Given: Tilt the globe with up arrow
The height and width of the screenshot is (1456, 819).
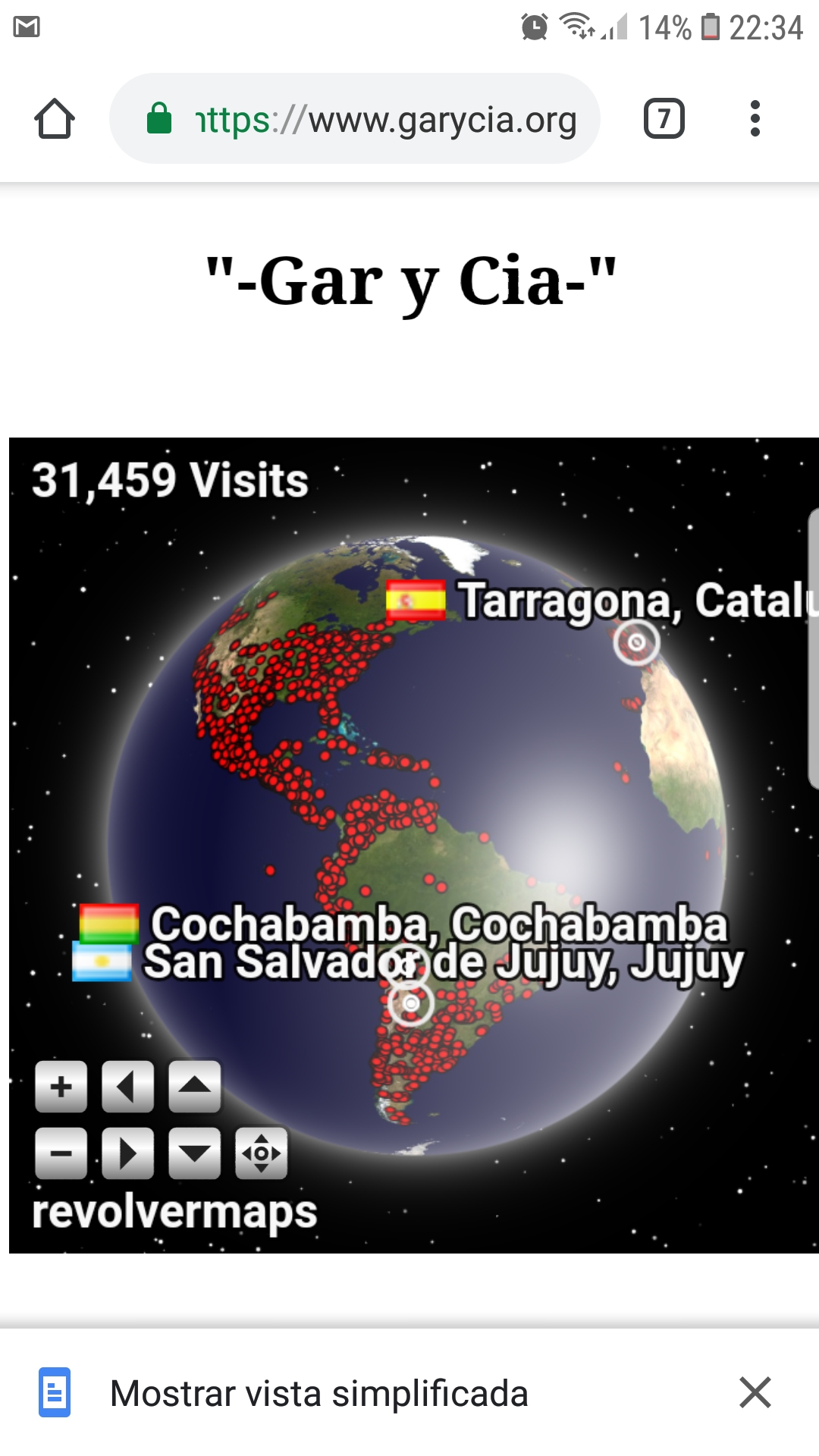Looking at the screenshot, I should click(194, 1087).
